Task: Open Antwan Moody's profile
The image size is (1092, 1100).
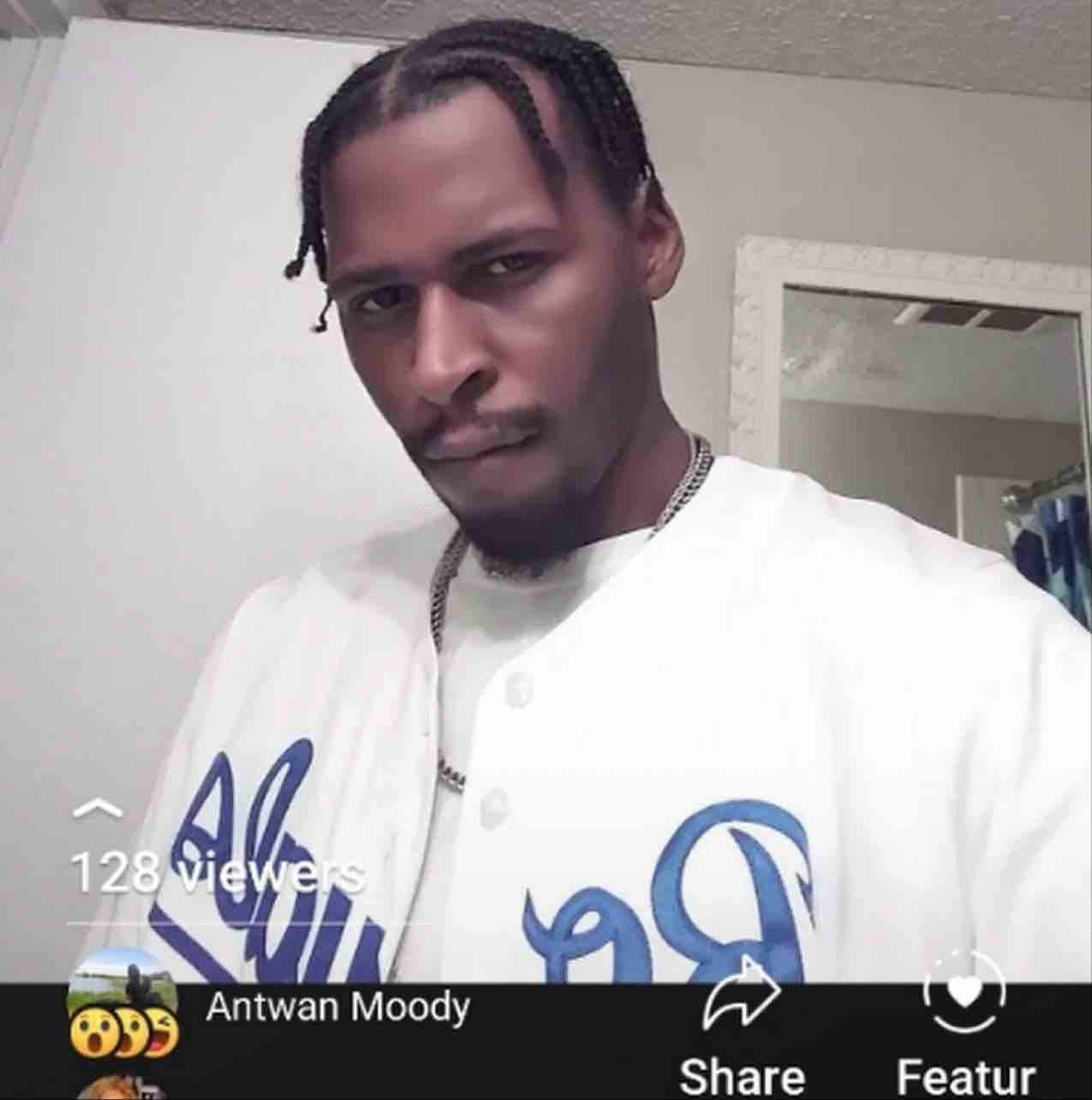Action: 337,1007
